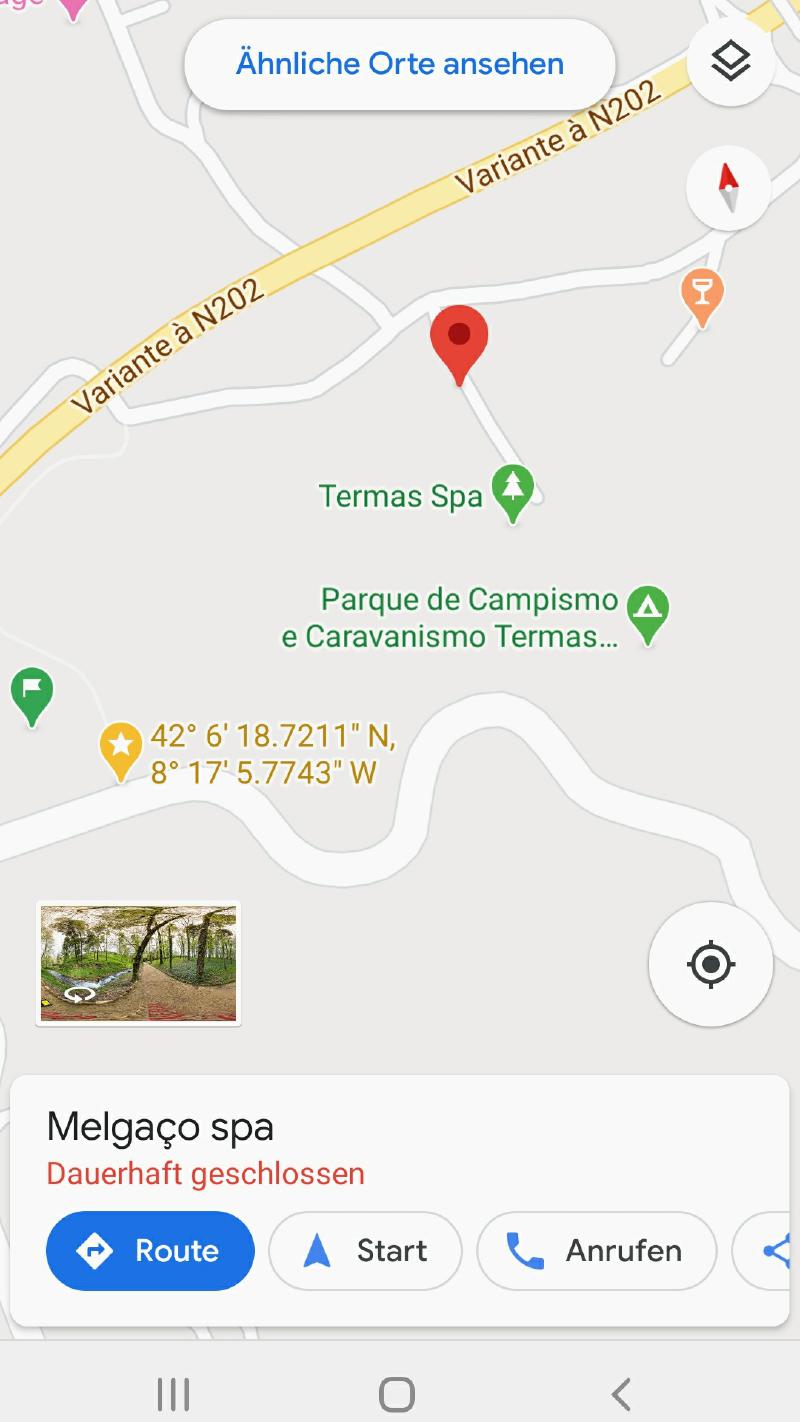Open the map layers selector
The width and height of the screenshot is (800, 1422).
coord(730,62)
